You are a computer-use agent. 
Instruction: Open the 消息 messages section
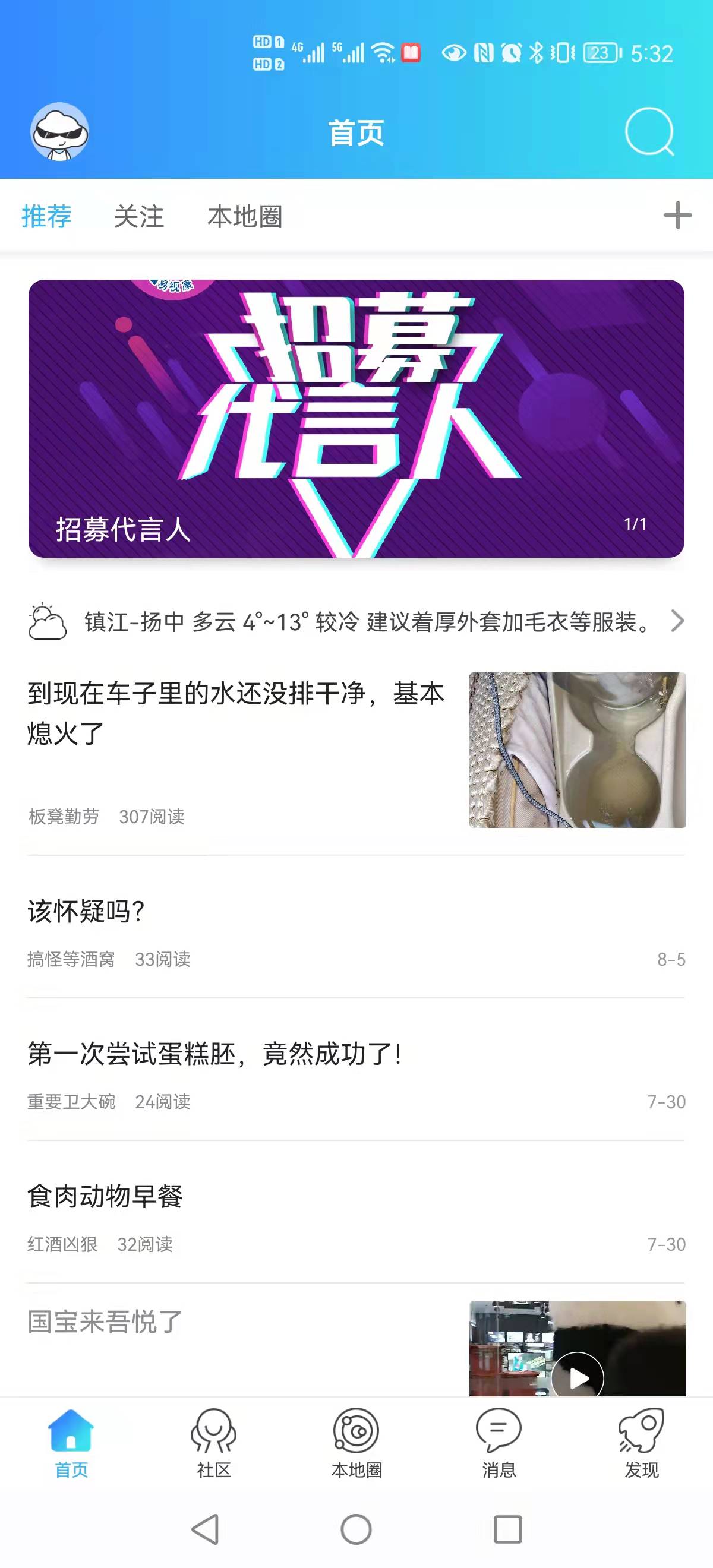[498, 1452]
